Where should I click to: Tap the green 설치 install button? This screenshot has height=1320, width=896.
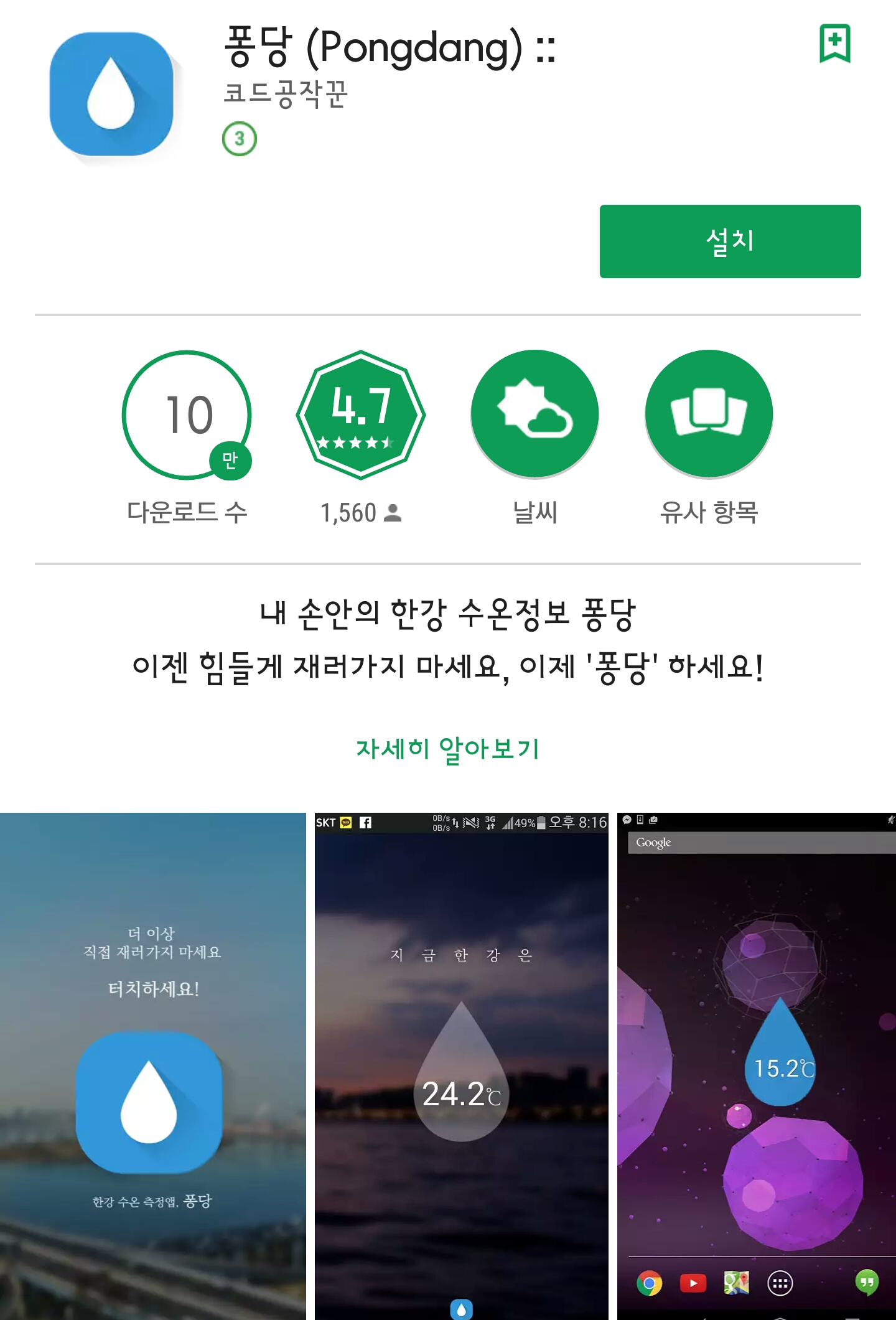pyautogui.click(x=730, y=241)
